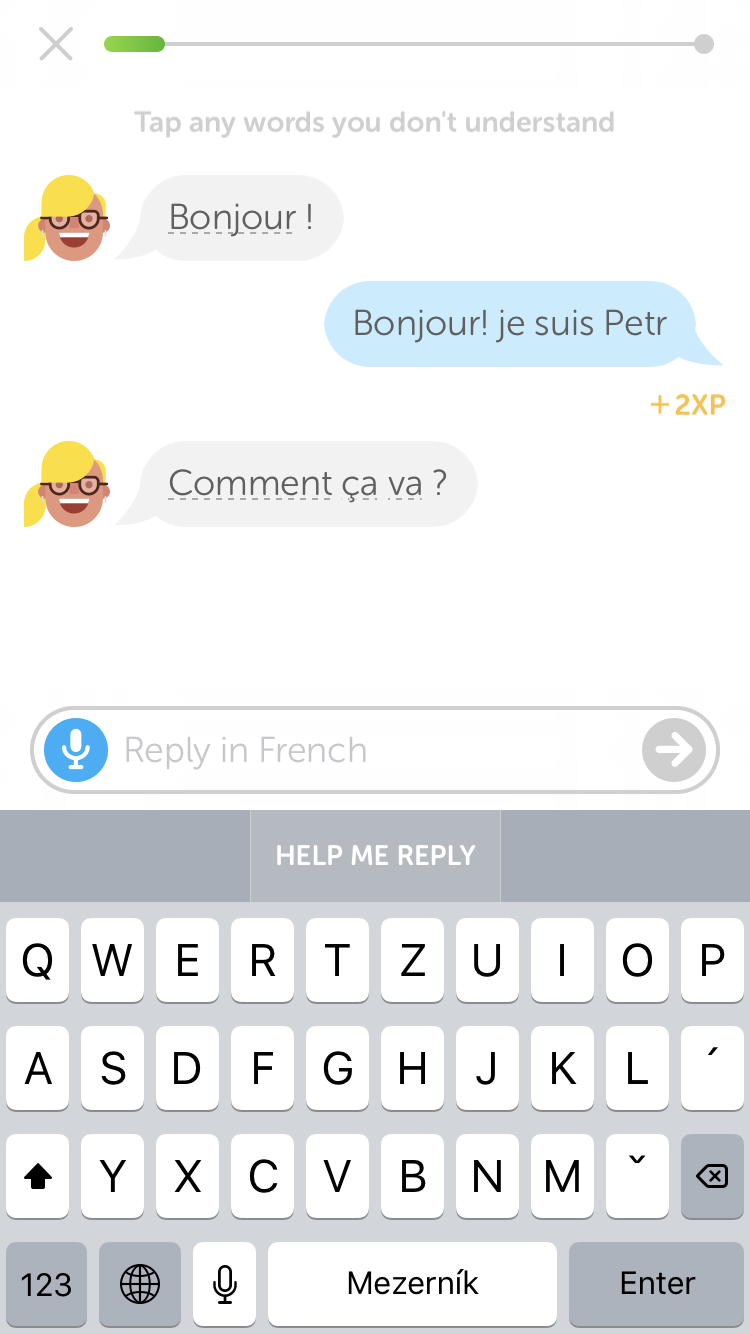Start voice input with the blue microphone

point(76,750)
